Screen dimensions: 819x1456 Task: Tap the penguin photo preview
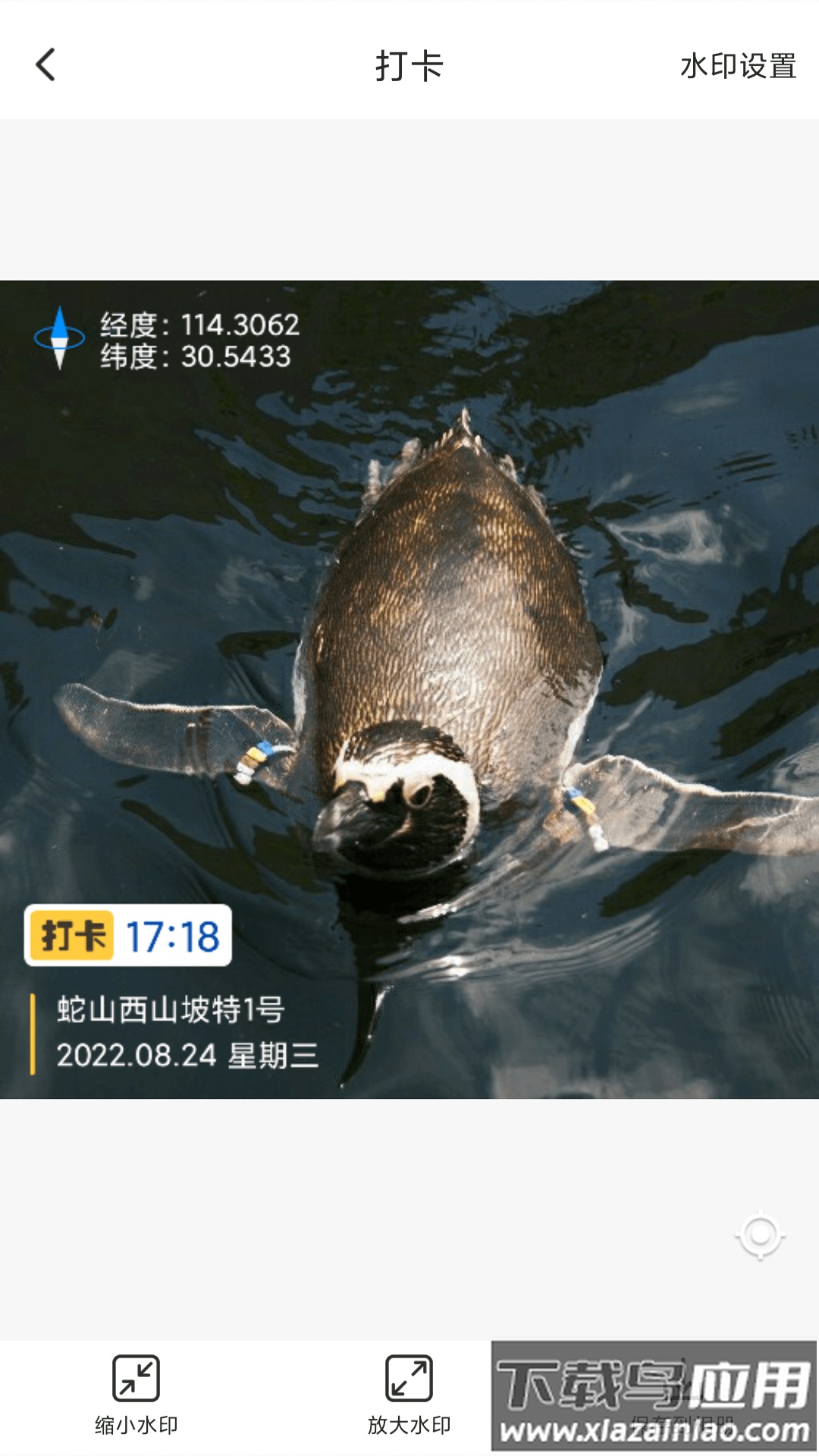coord(409,682)
